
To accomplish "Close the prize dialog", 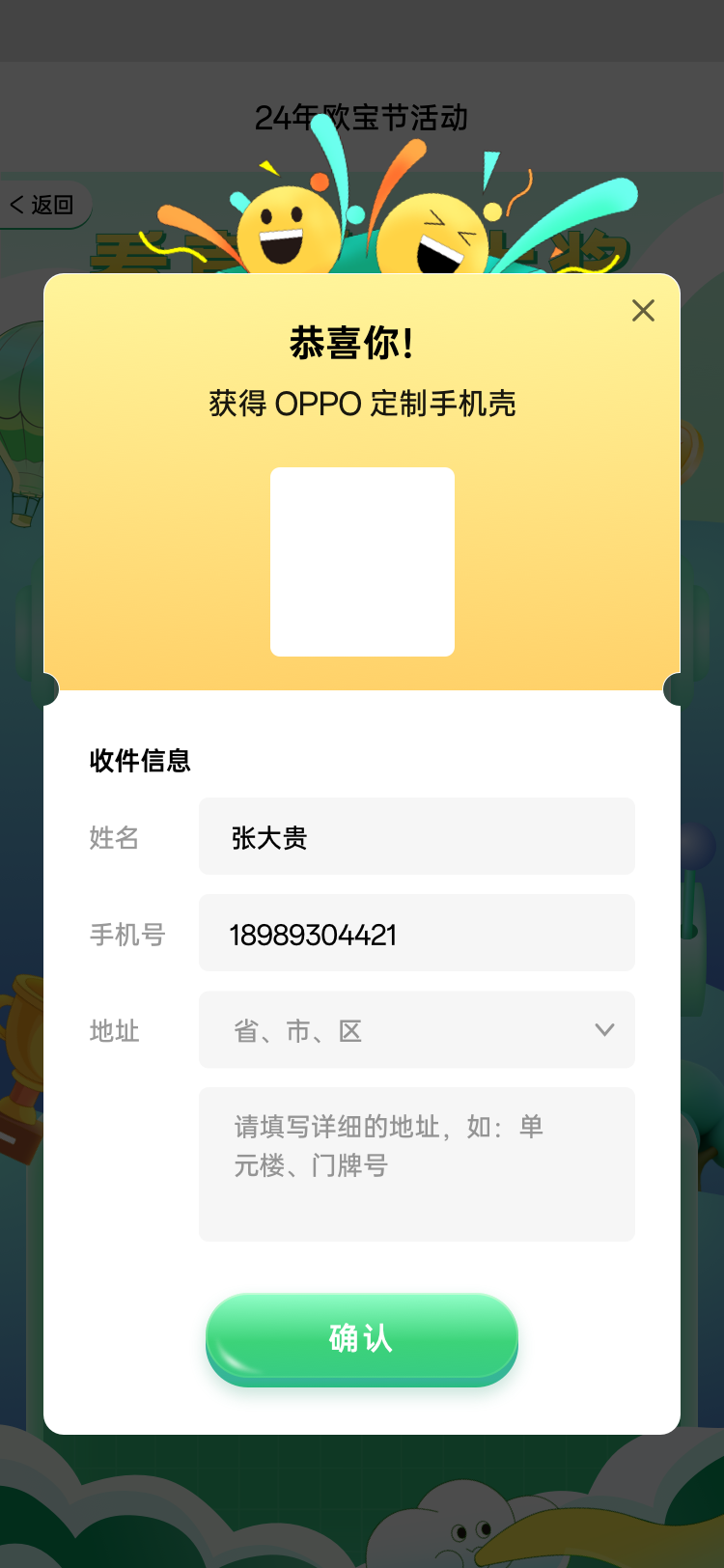I will click(x=643, y=311).
